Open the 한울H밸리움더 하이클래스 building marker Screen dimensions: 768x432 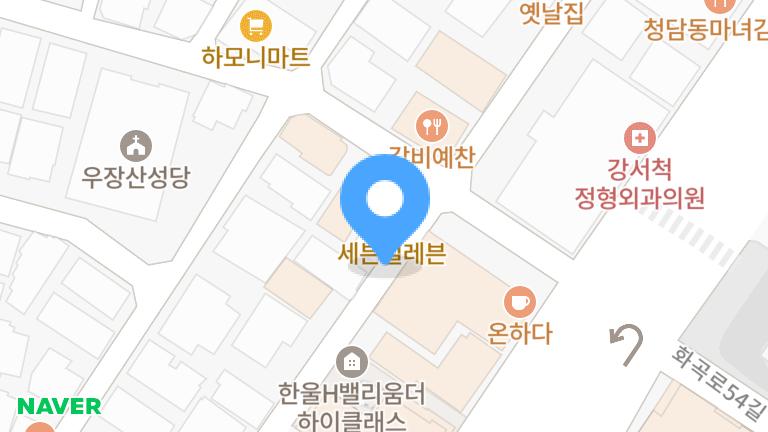pos(351,362)
